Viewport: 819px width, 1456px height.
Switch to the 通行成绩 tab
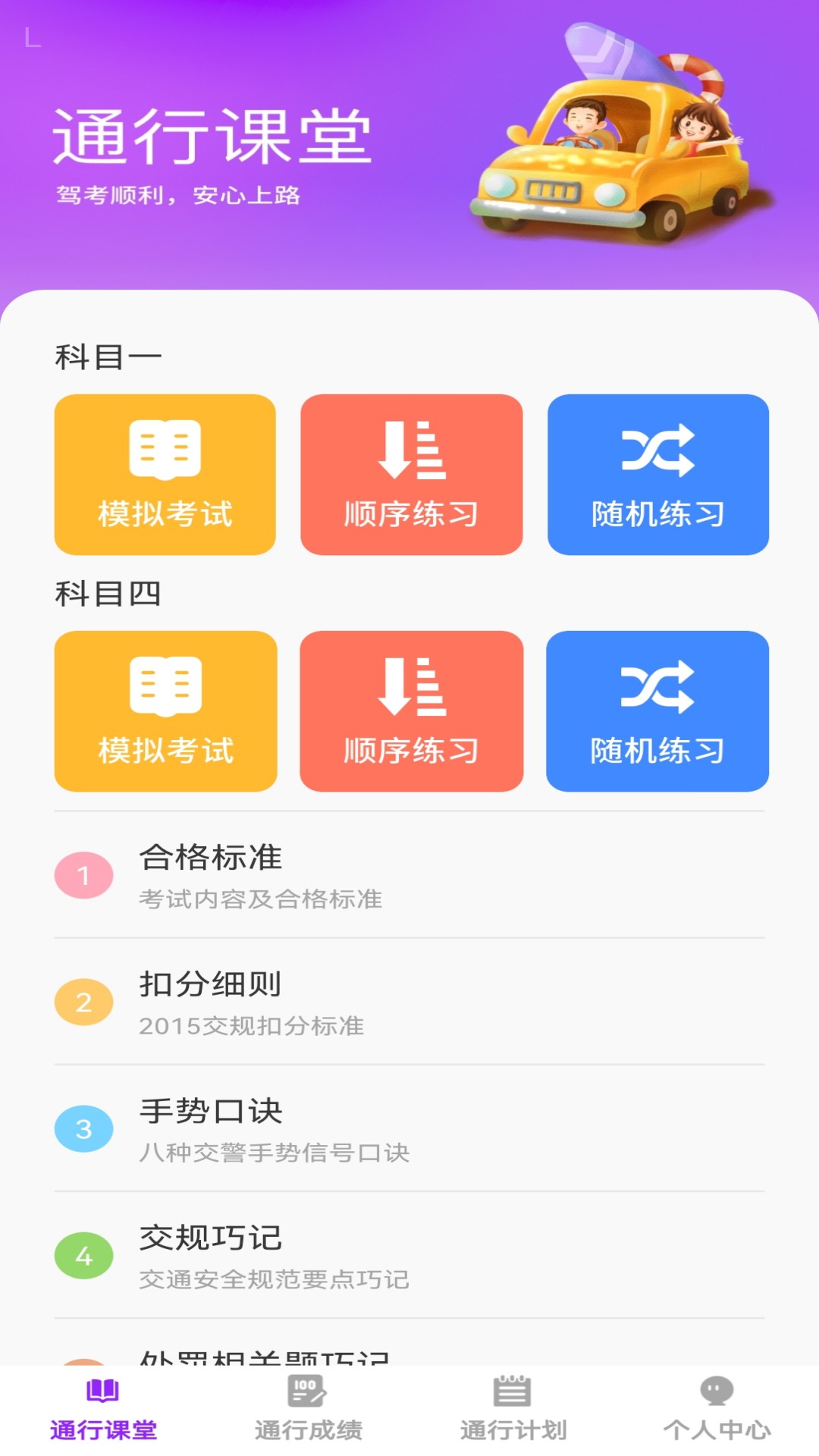(x=308, y=1426)
